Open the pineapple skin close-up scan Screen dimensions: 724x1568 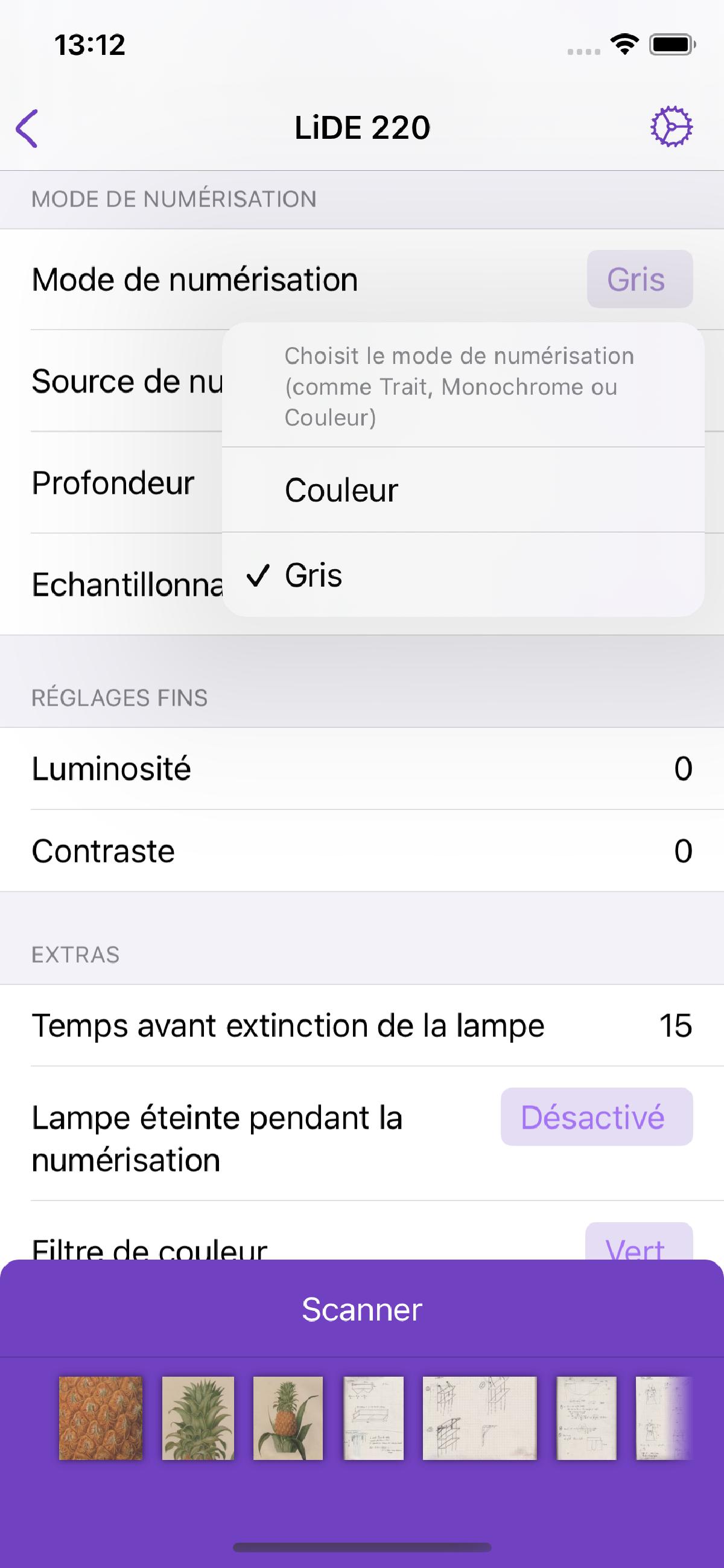(x=100, y=1419)
